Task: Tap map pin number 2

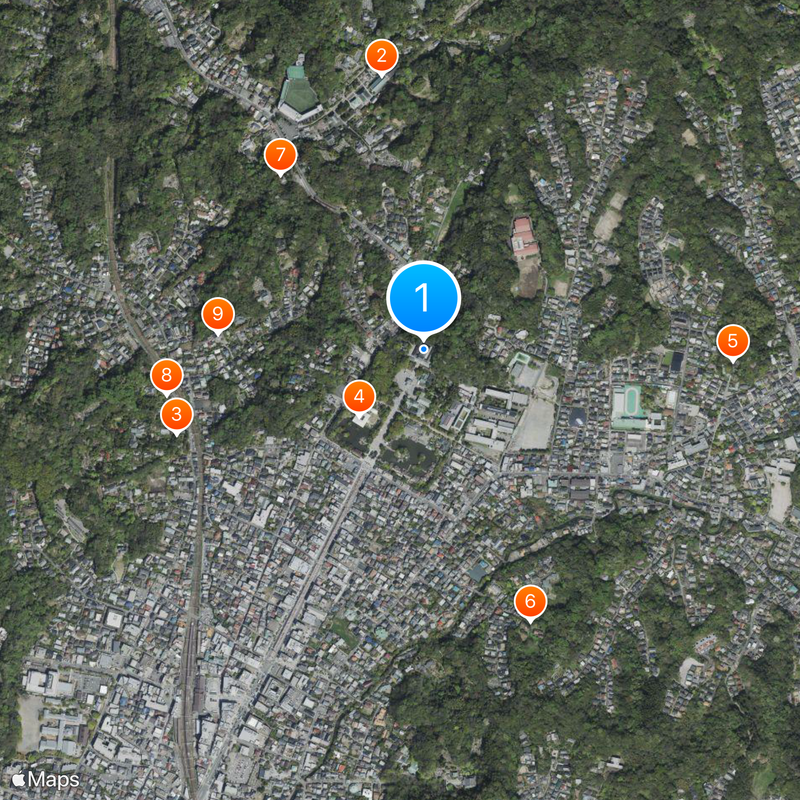Action: pos(381,56)
